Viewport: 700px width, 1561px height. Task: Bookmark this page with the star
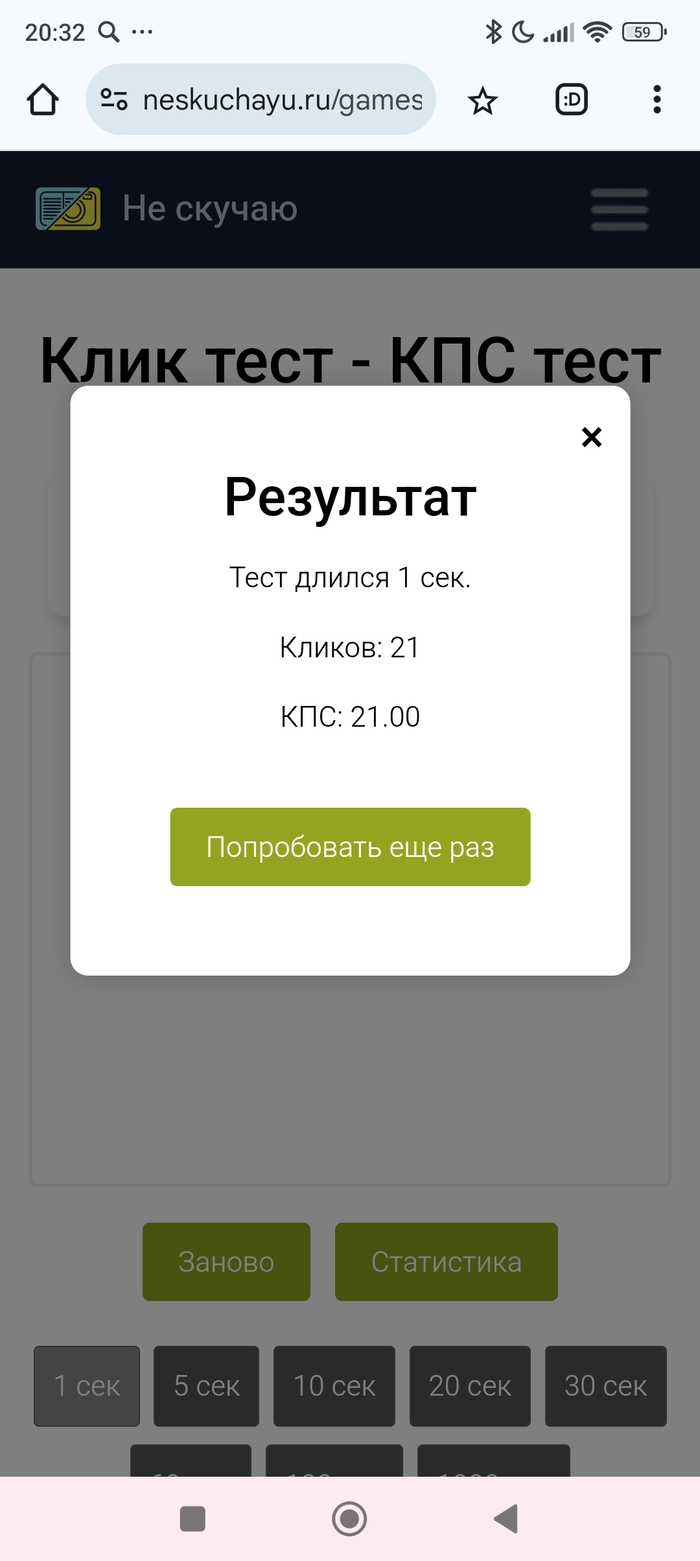[x=483, y=100]
